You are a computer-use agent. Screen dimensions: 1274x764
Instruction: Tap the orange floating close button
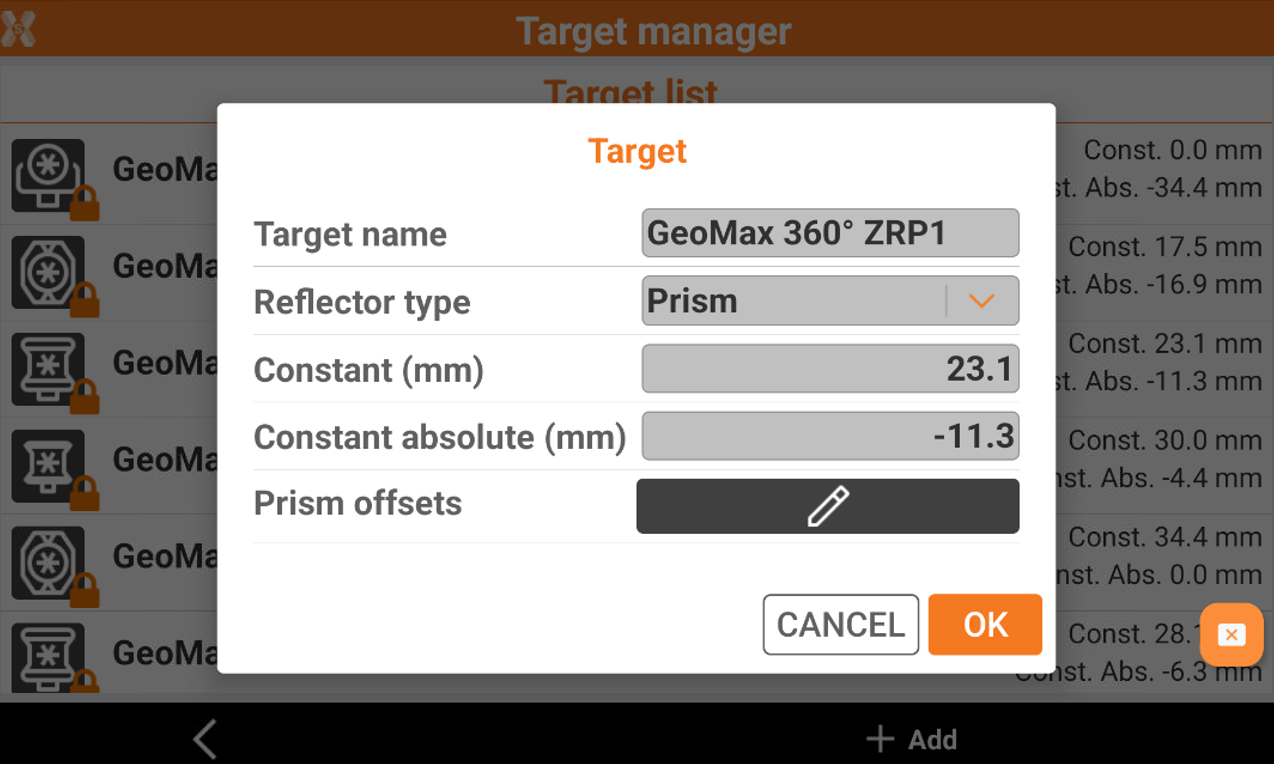pos(1231,635)
